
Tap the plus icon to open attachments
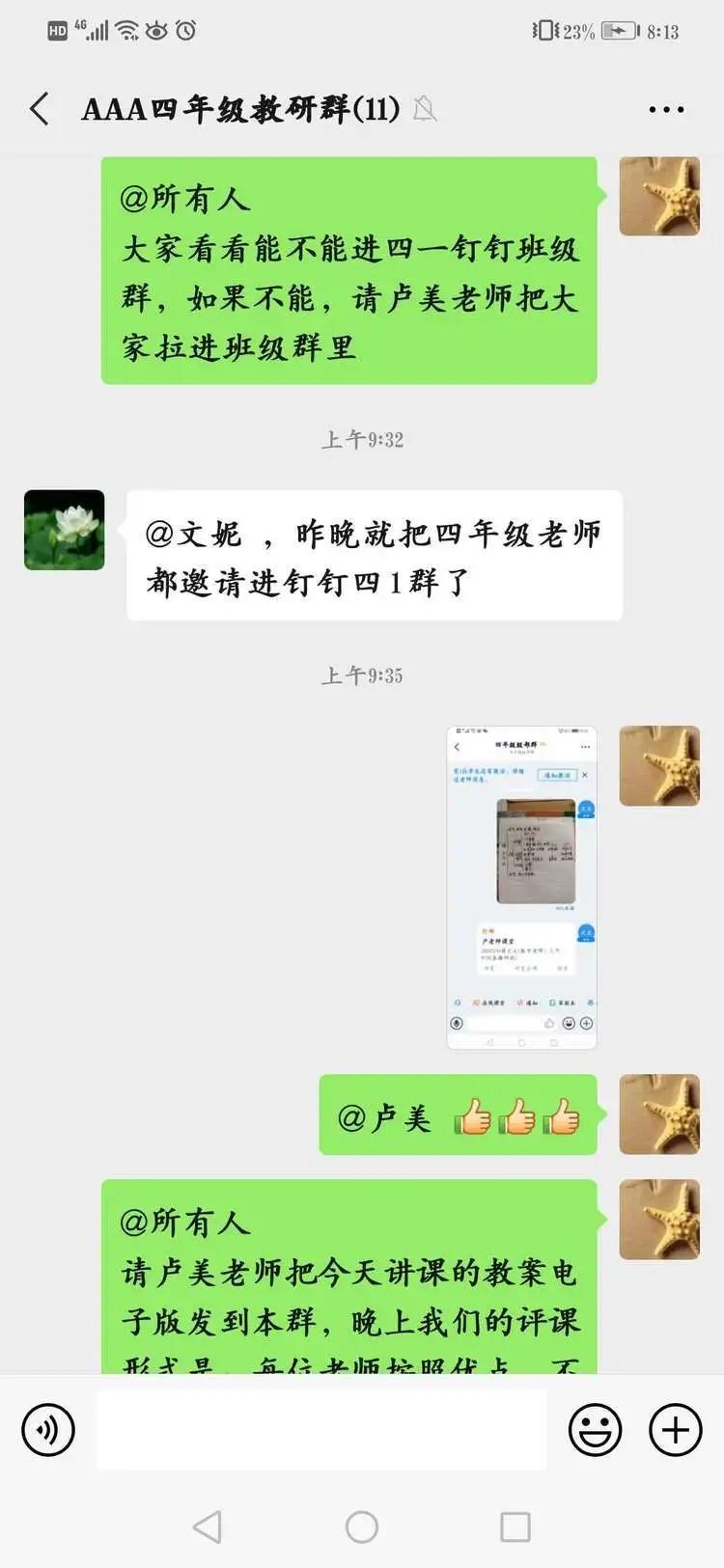point(674,1429)
